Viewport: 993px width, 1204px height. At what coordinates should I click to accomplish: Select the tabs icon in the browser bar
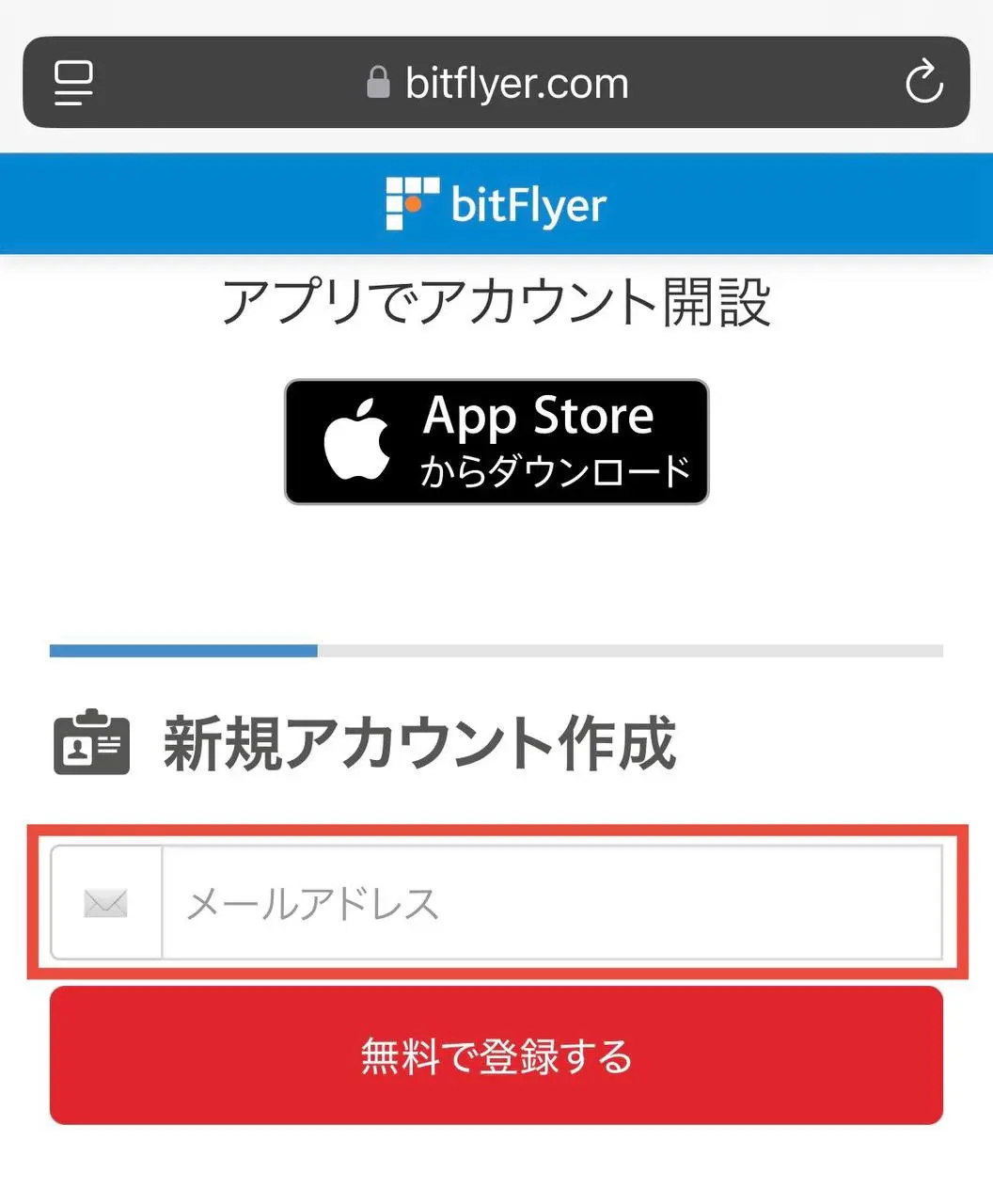[x=73, y=82]
